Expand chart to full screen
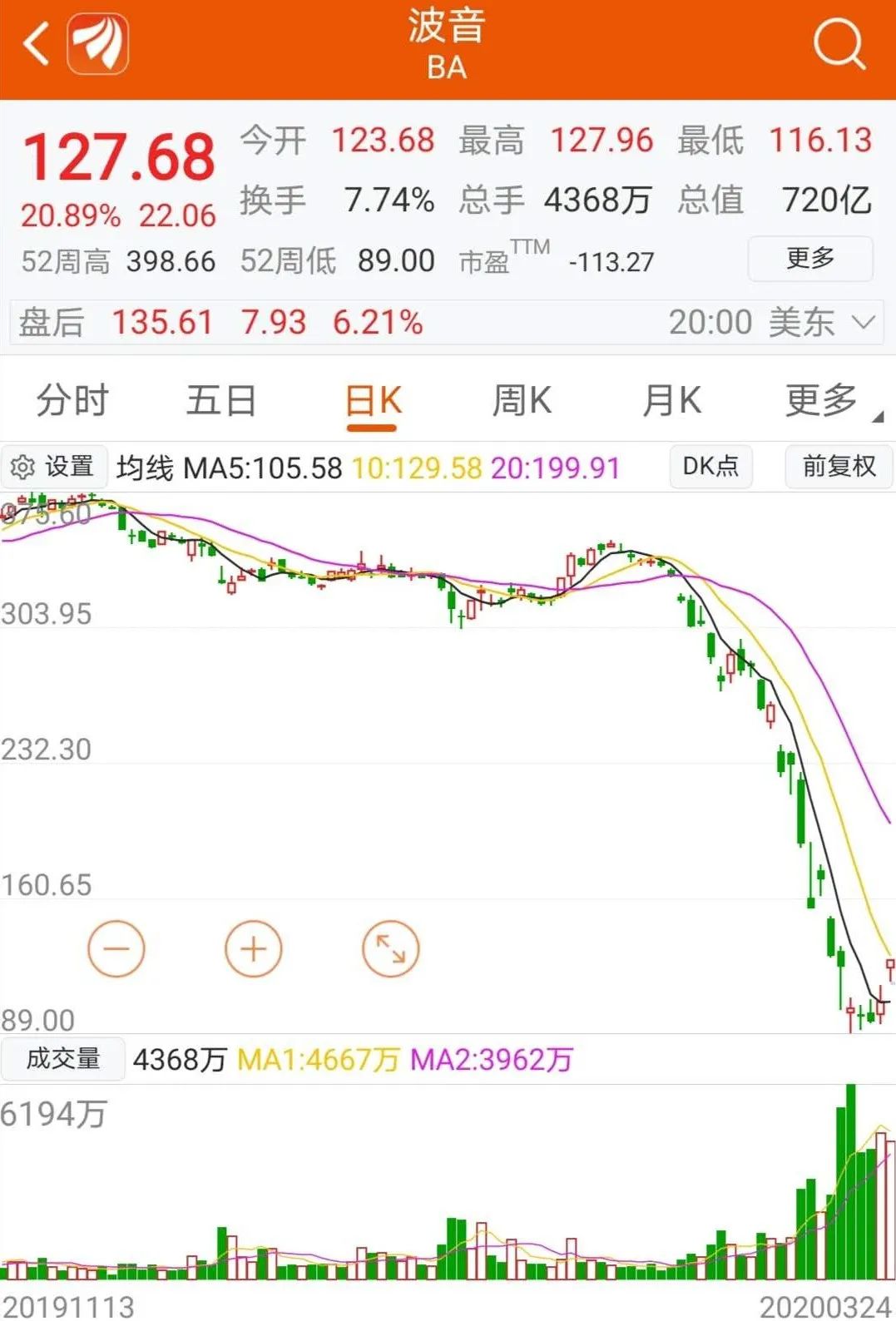 pyautogui.click(x=391, y=948)
